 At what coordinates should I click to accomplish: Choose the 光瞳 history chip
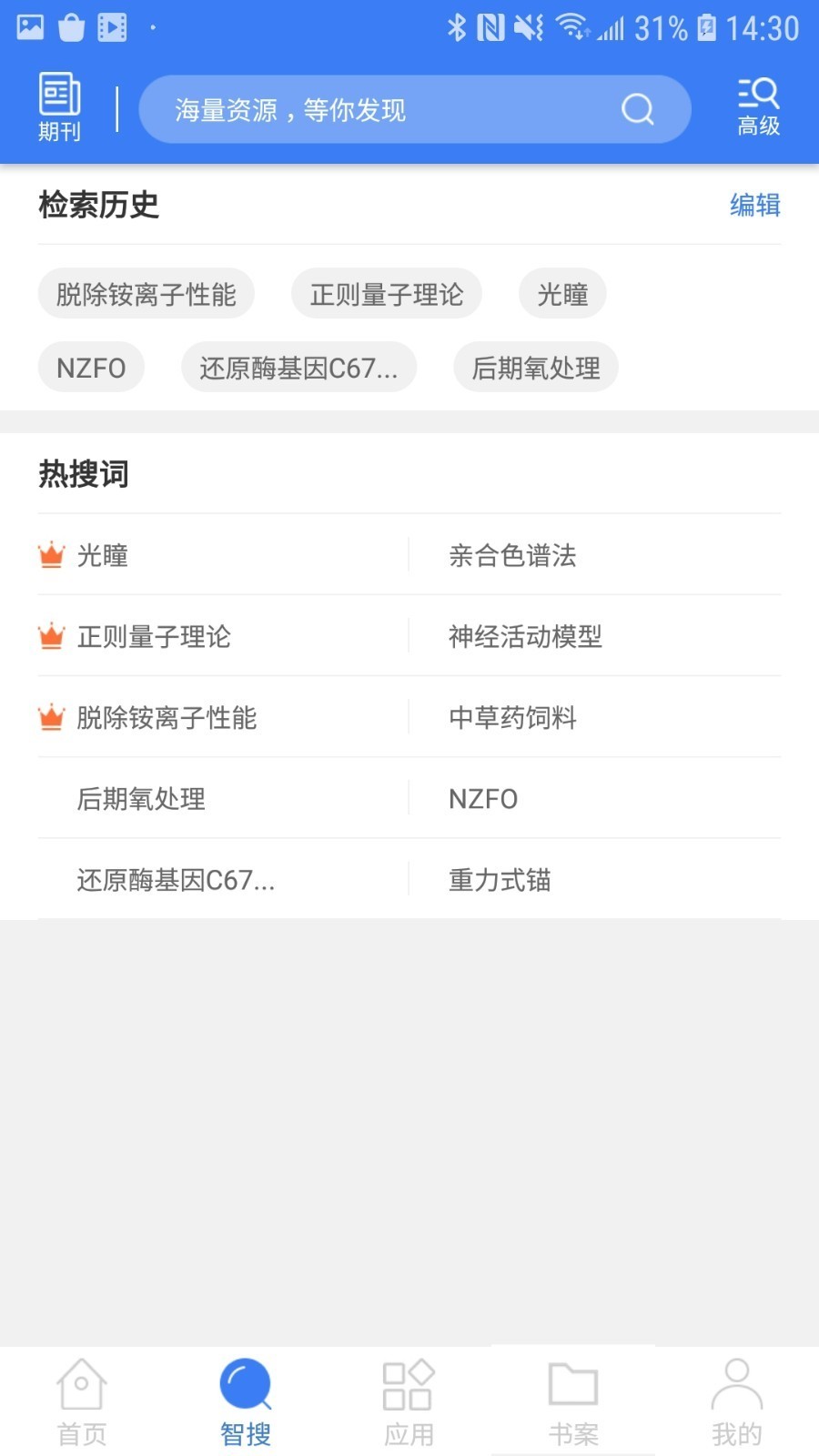point(562,294)
